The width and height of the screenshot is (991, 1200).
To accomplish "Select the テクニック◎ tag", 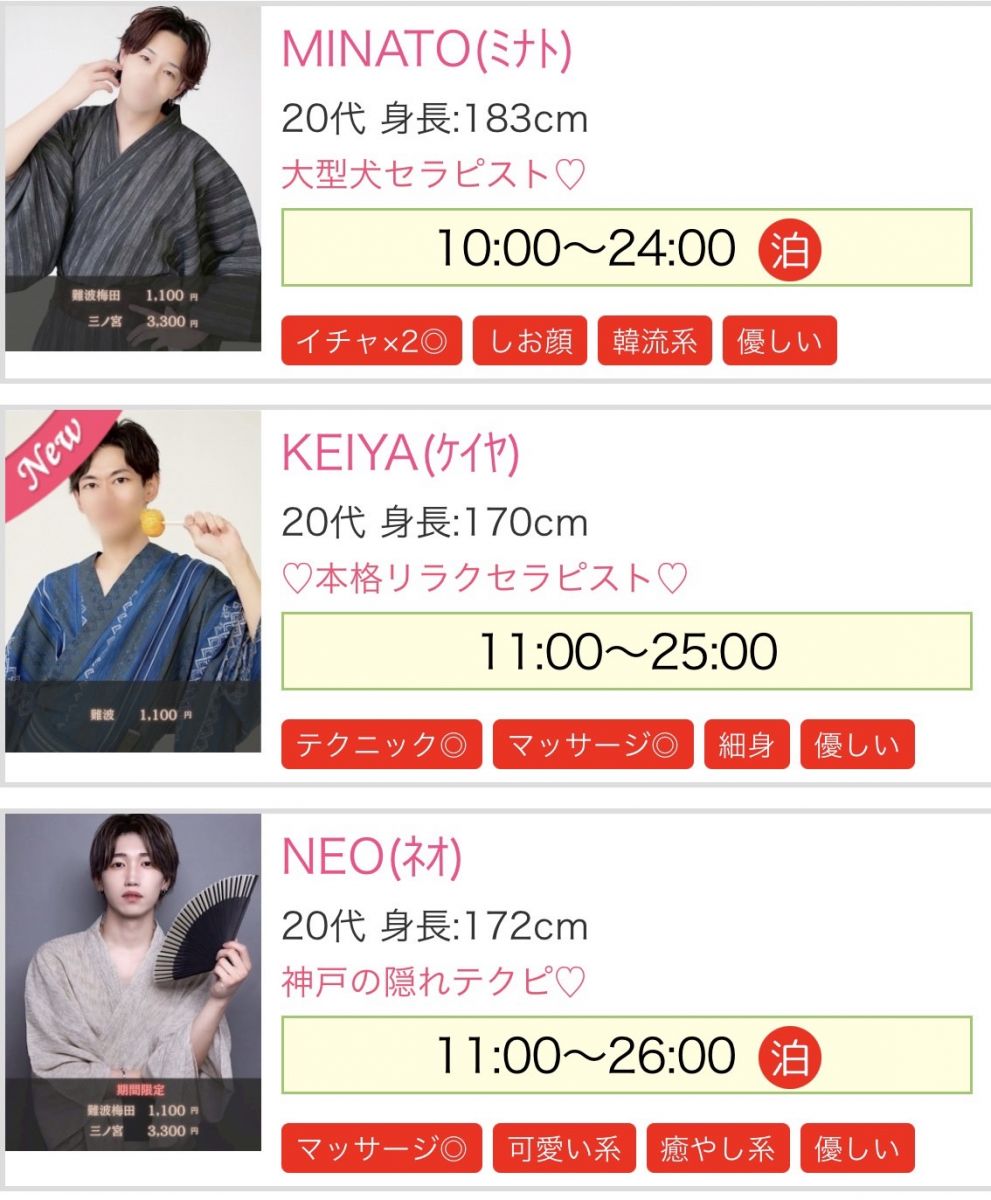I will click(381, 745).
